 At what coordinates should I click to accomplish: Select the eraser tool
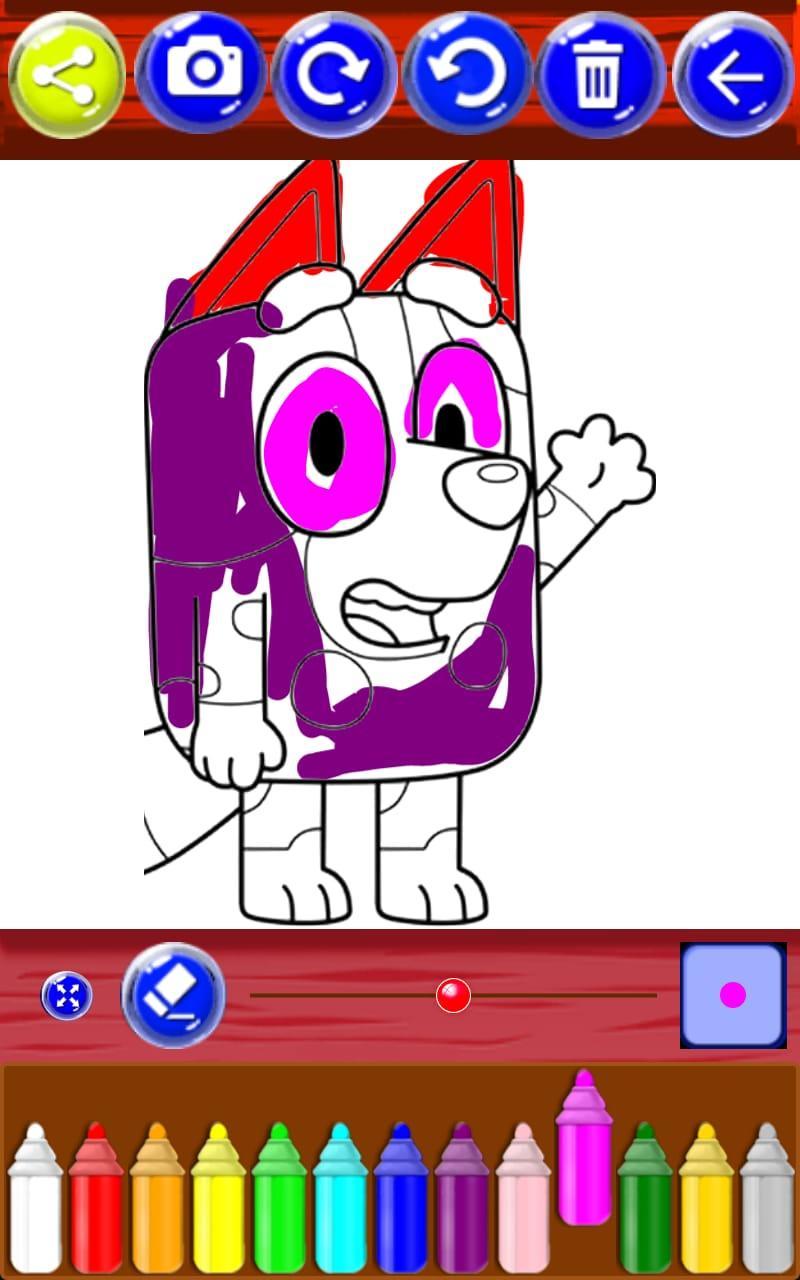(x=173, y=995)
